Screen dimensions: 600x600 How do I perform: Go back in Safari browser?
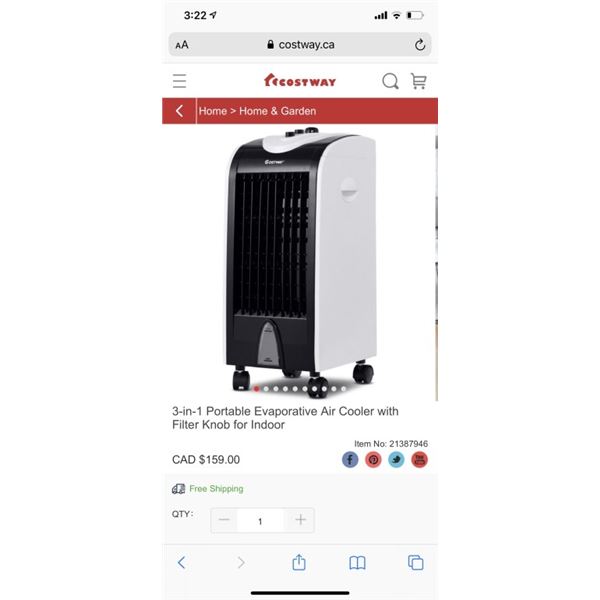click(181, 563)
